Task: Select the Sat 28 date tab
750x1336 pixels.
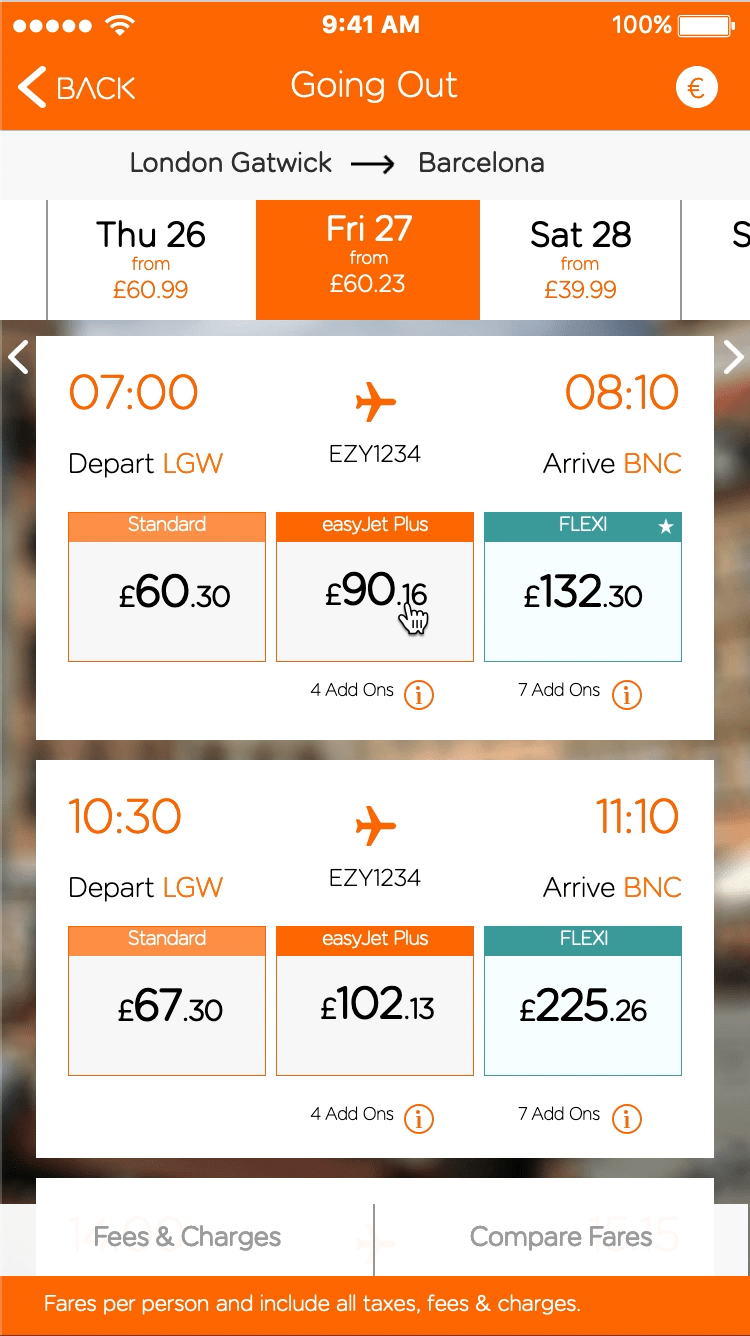Action: (580, 260)
